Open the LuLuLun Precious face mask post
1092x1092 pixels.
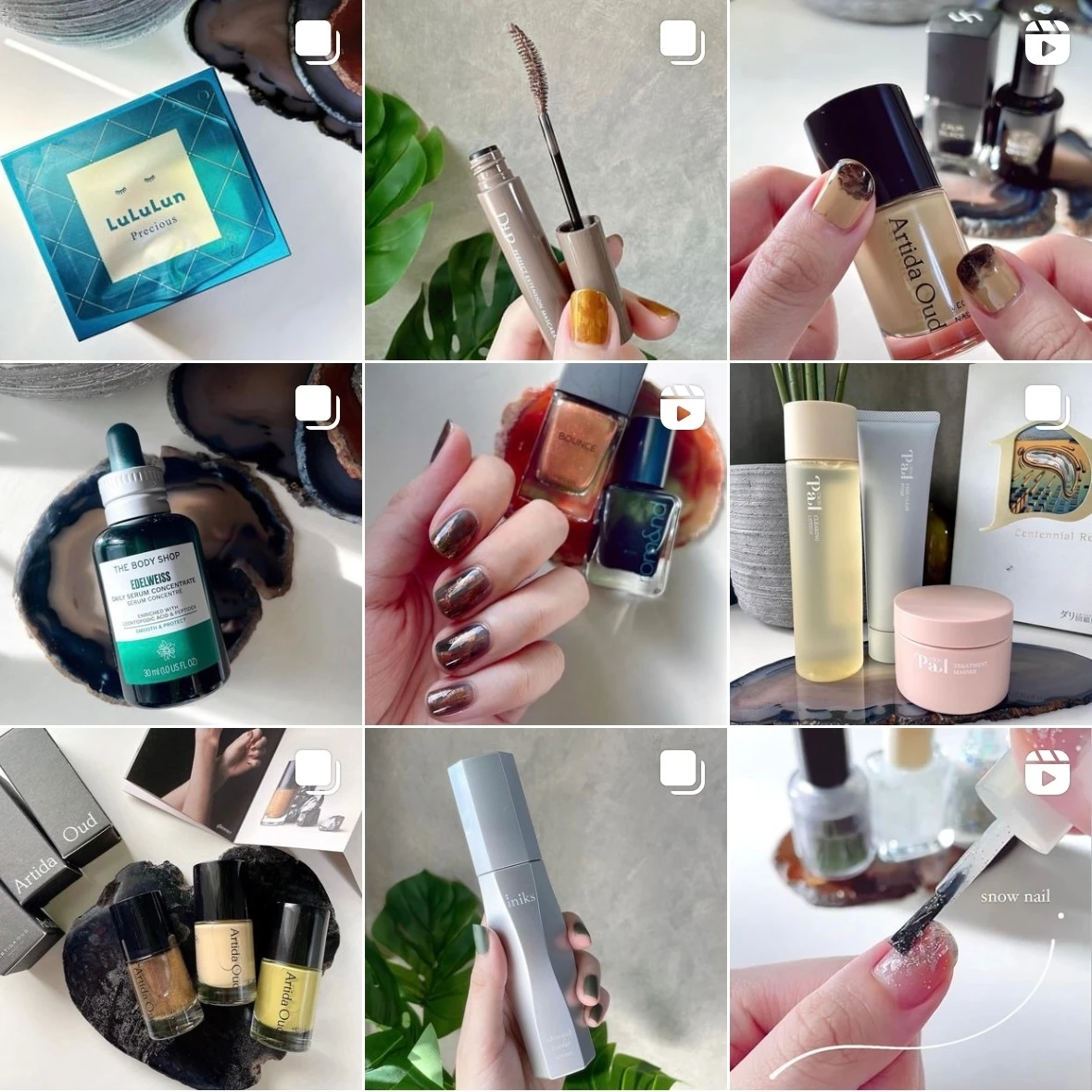pos(181,180)
